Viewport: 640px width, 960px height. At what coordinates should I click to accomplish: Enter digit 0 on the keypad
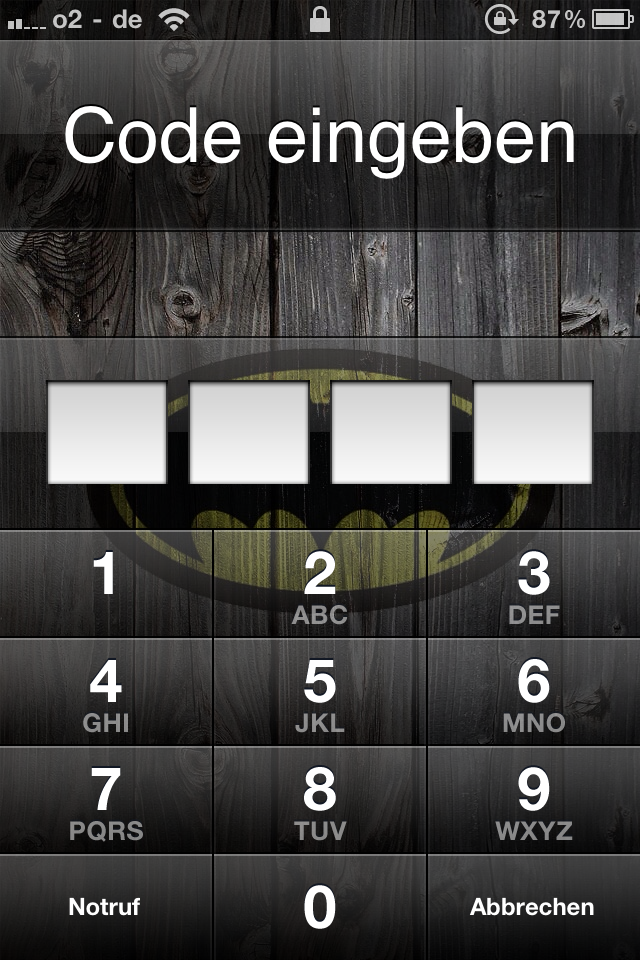[x=320, y=908]
